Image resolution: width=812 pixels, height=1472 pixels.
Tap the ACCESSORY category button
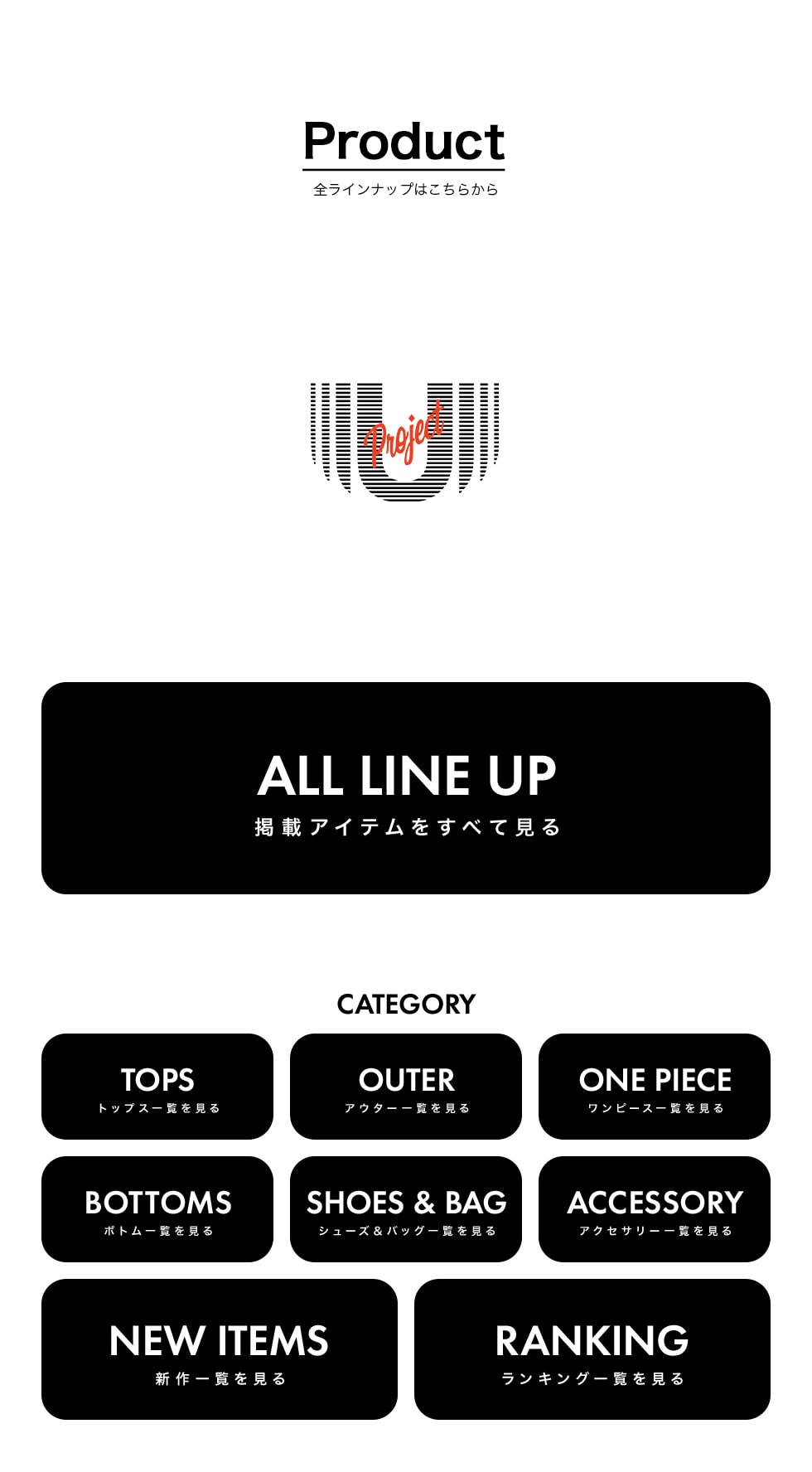655,1208
